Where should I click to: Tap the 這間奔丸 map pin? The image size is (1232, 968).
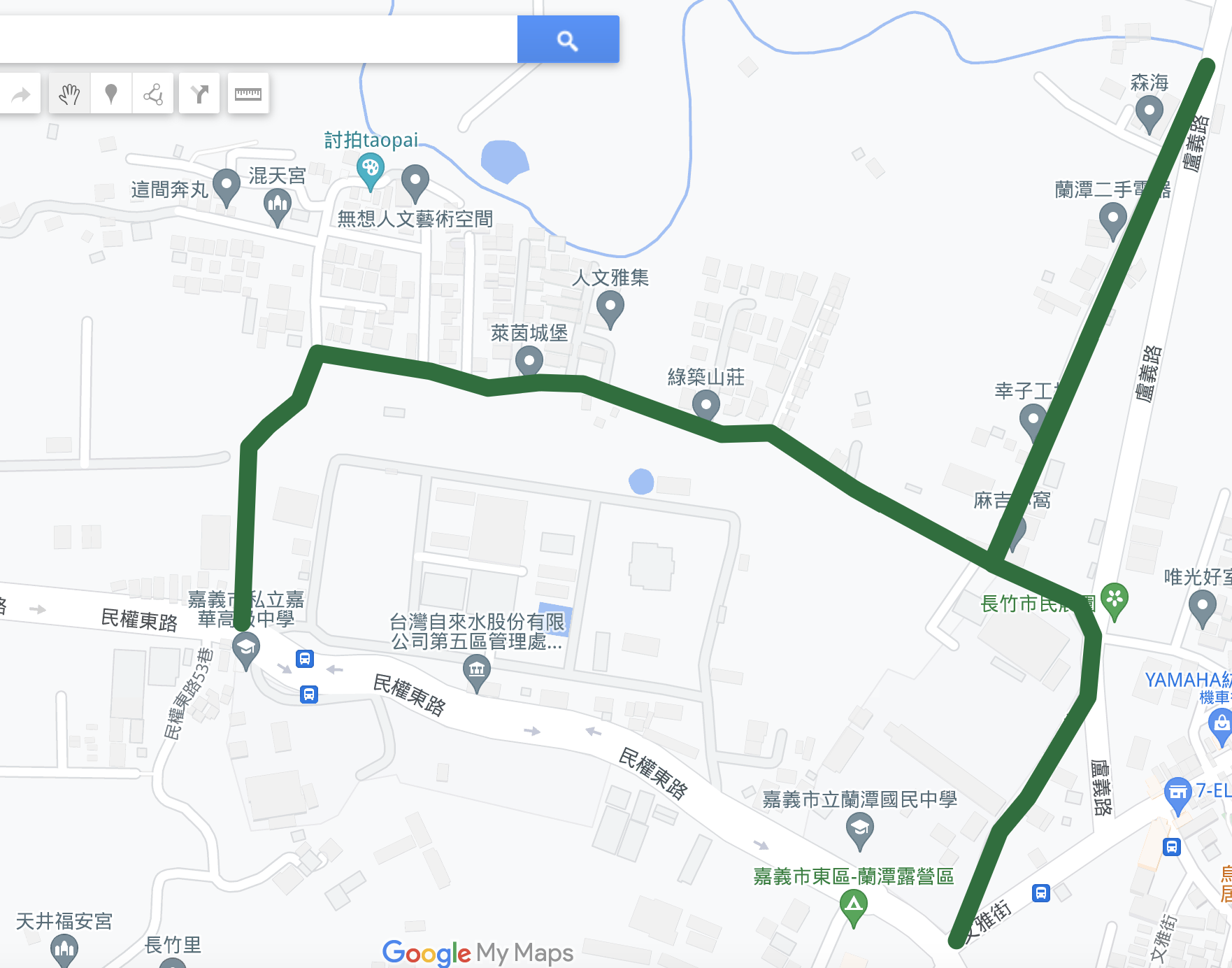[x=226, y=186]
